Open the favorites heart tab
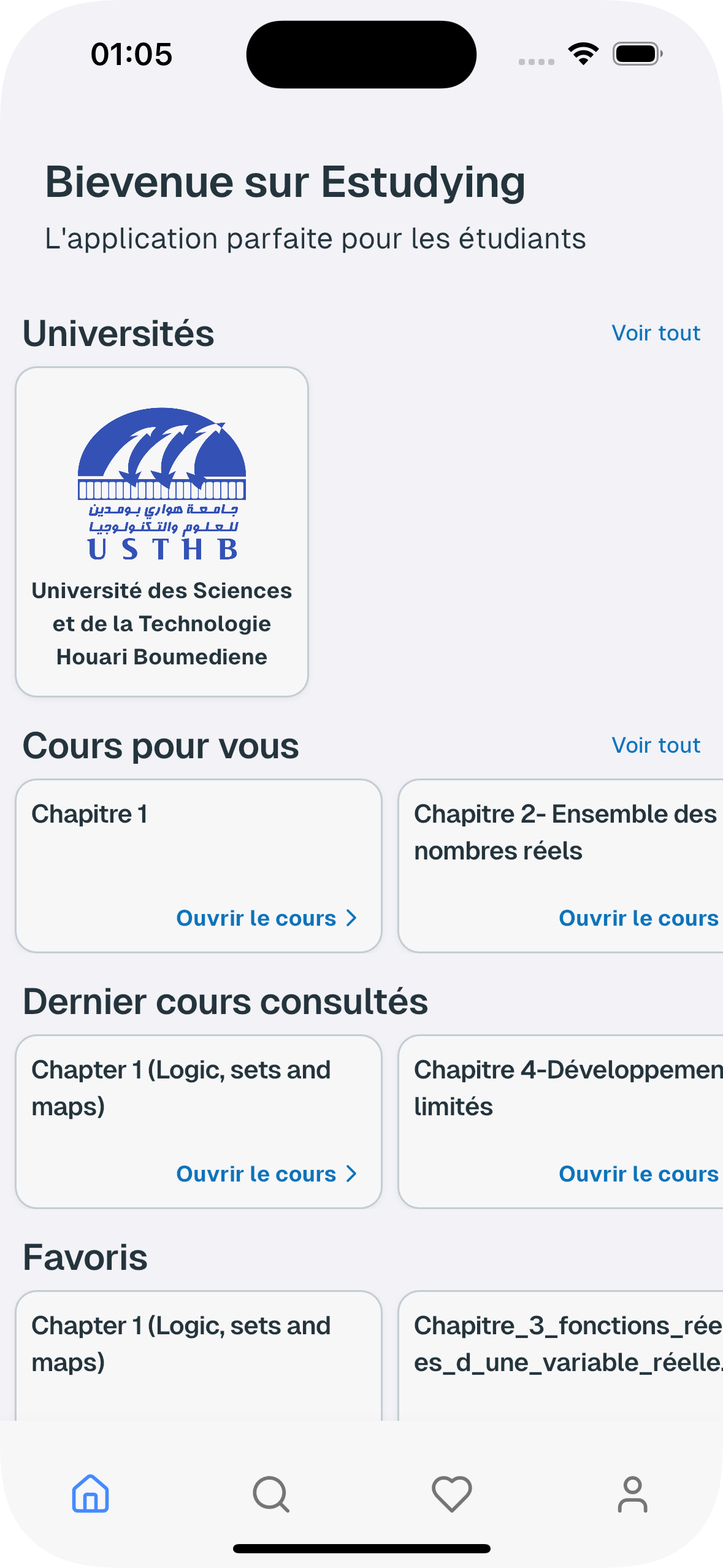The image size is (723, 1568). (452, 1494)
